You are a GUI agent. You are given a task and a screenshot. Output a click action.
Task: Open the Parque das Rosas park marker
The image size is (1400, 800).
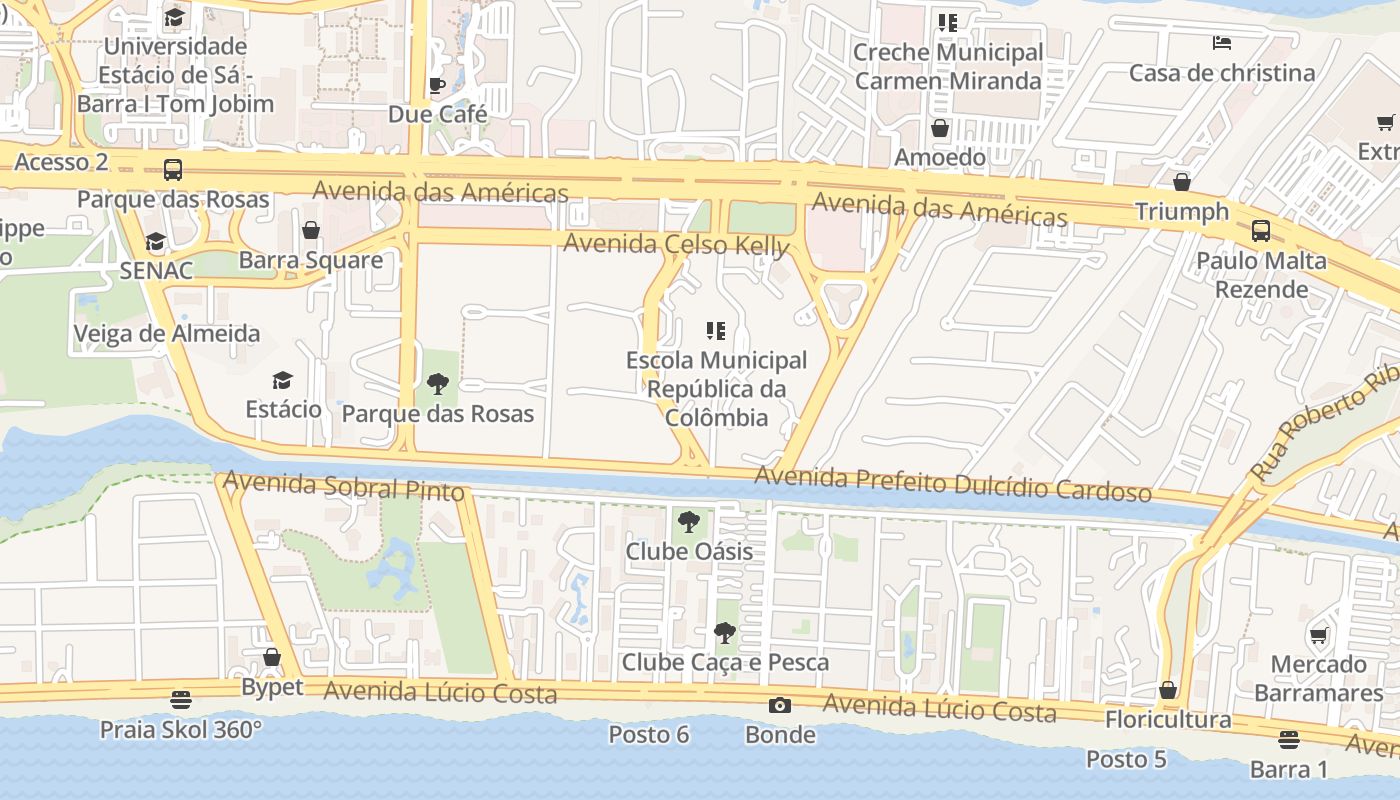click(x=437, y=384)
